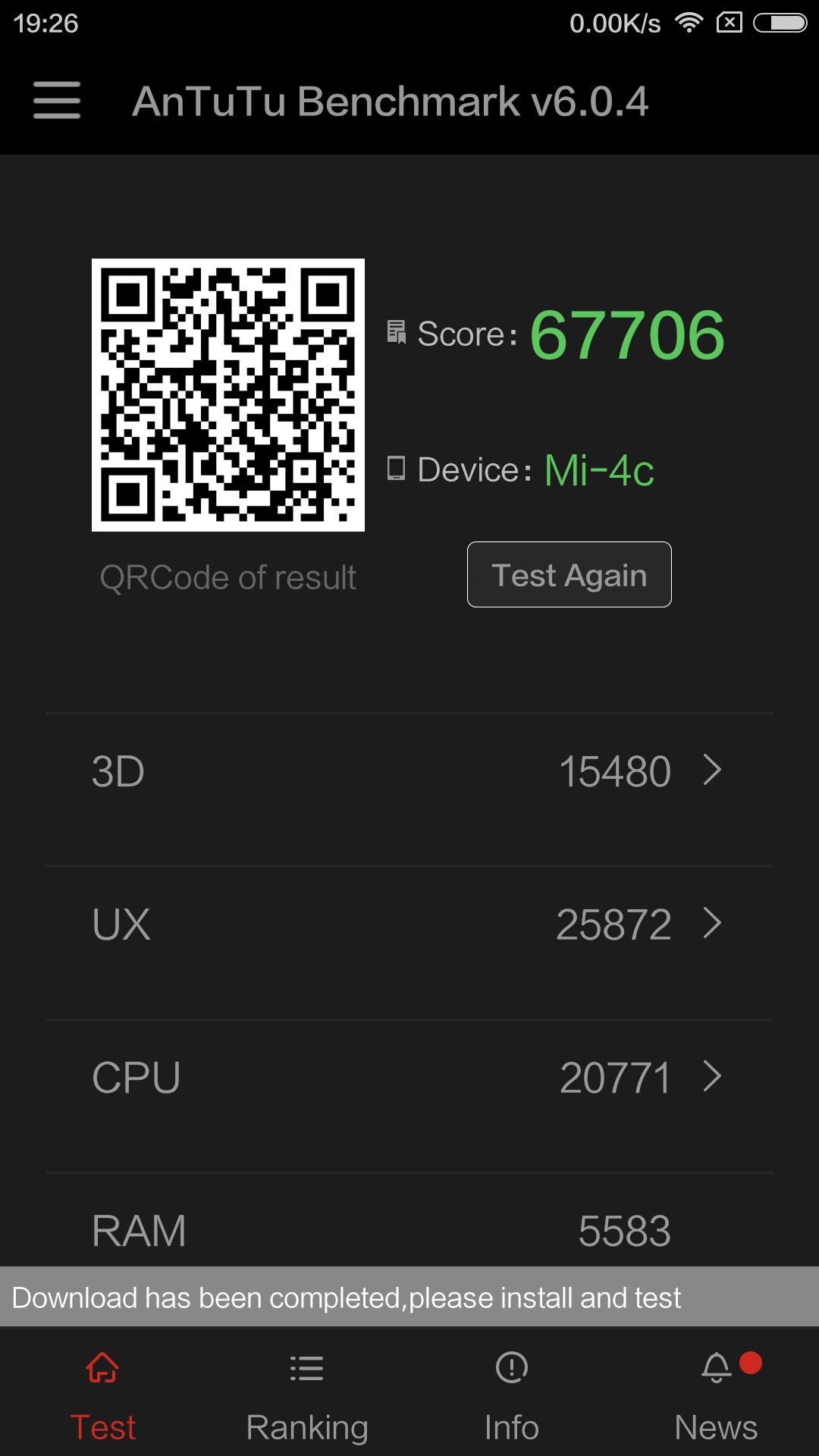Switch to the Ranking tab
The width and height of the screenshot is (819, 1456).
coord(307,1399)
